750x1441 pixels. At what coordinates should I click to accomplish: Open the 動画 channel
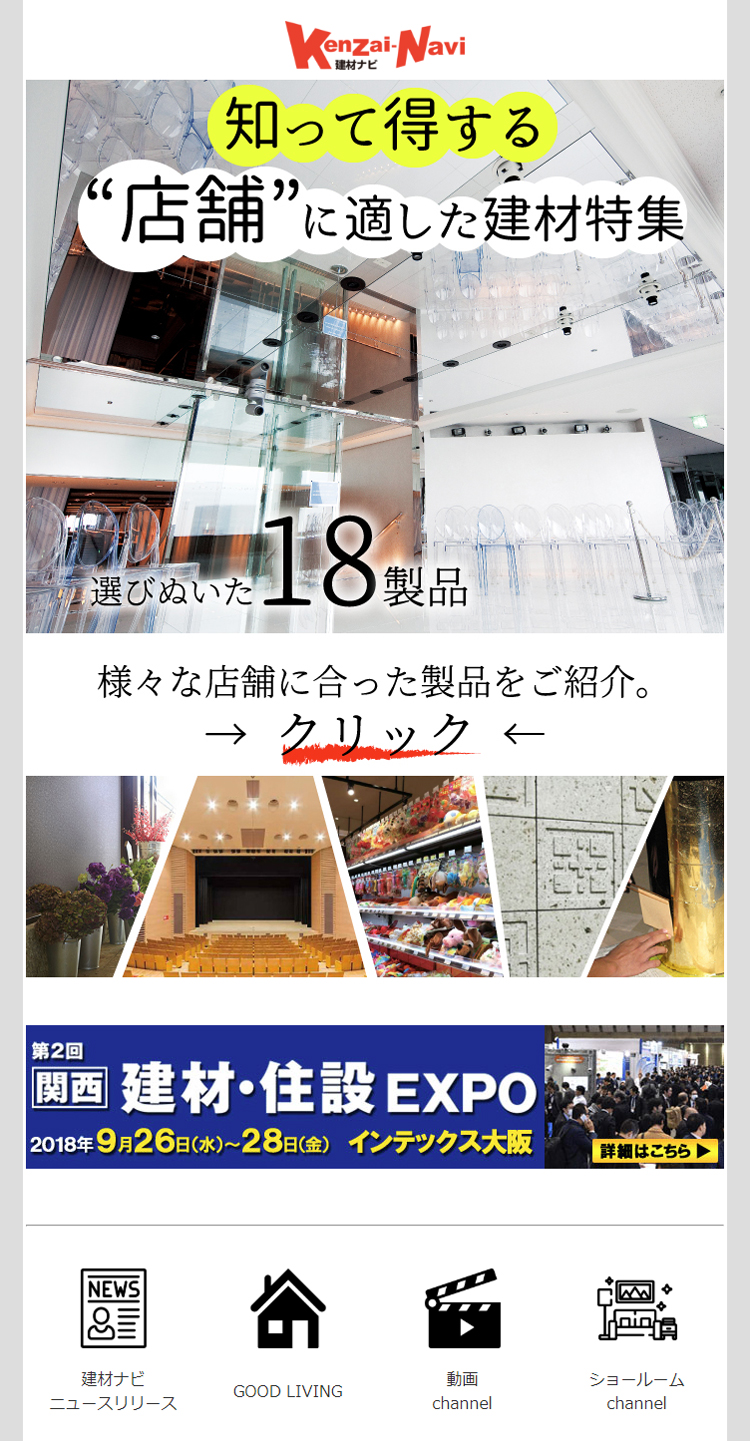click(462, 1338)
